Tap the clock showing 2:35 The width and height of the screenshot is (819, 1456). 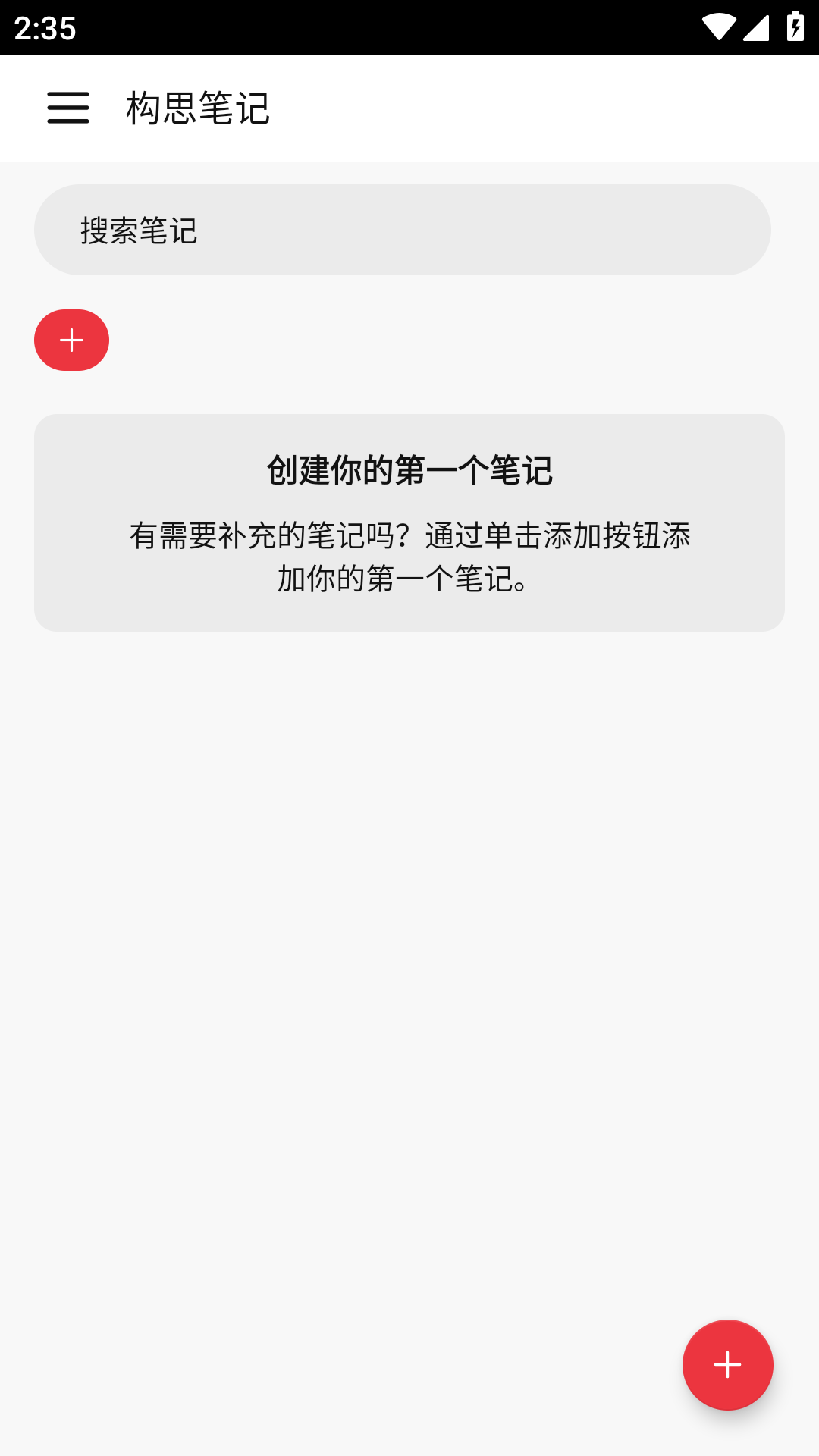45,27
